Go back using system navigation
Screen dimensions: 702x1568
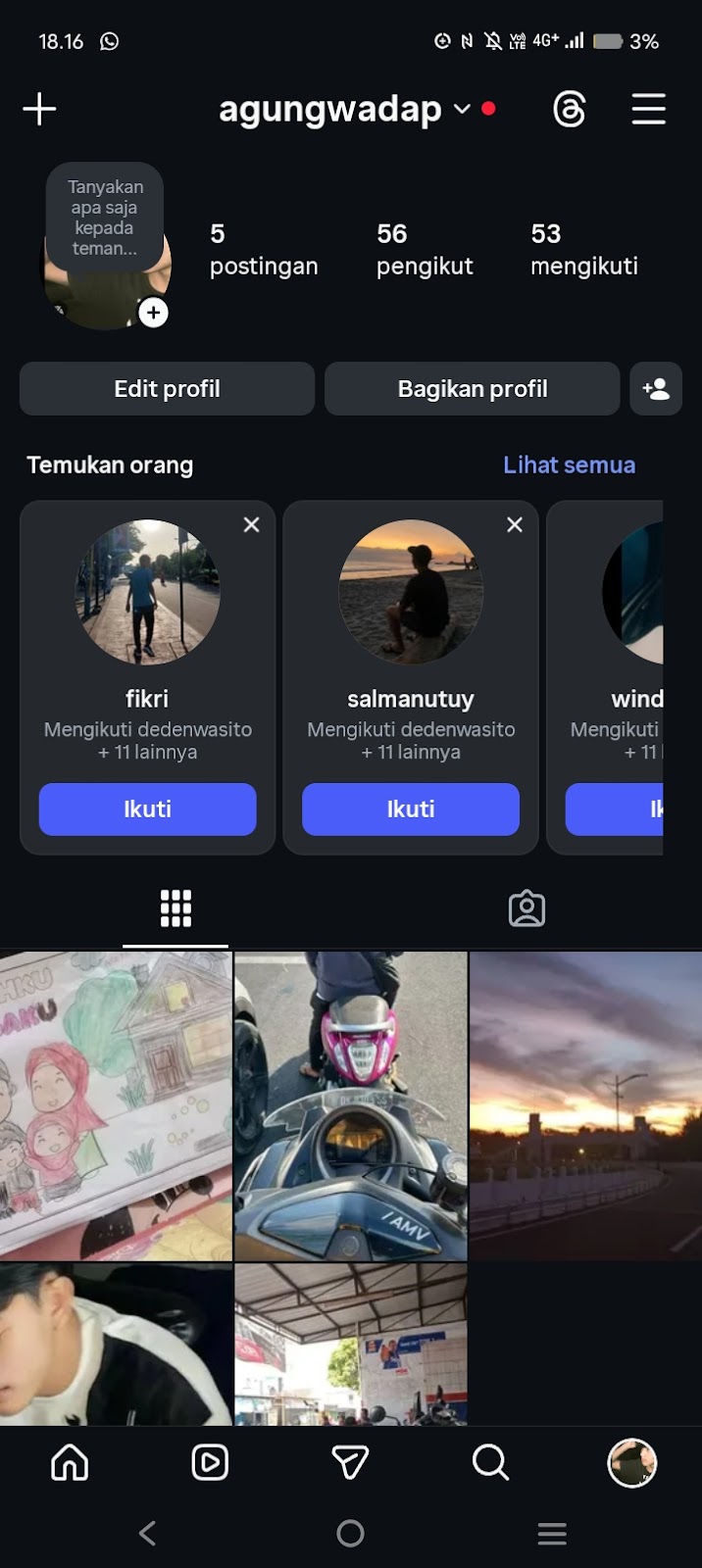point(148,1533)
